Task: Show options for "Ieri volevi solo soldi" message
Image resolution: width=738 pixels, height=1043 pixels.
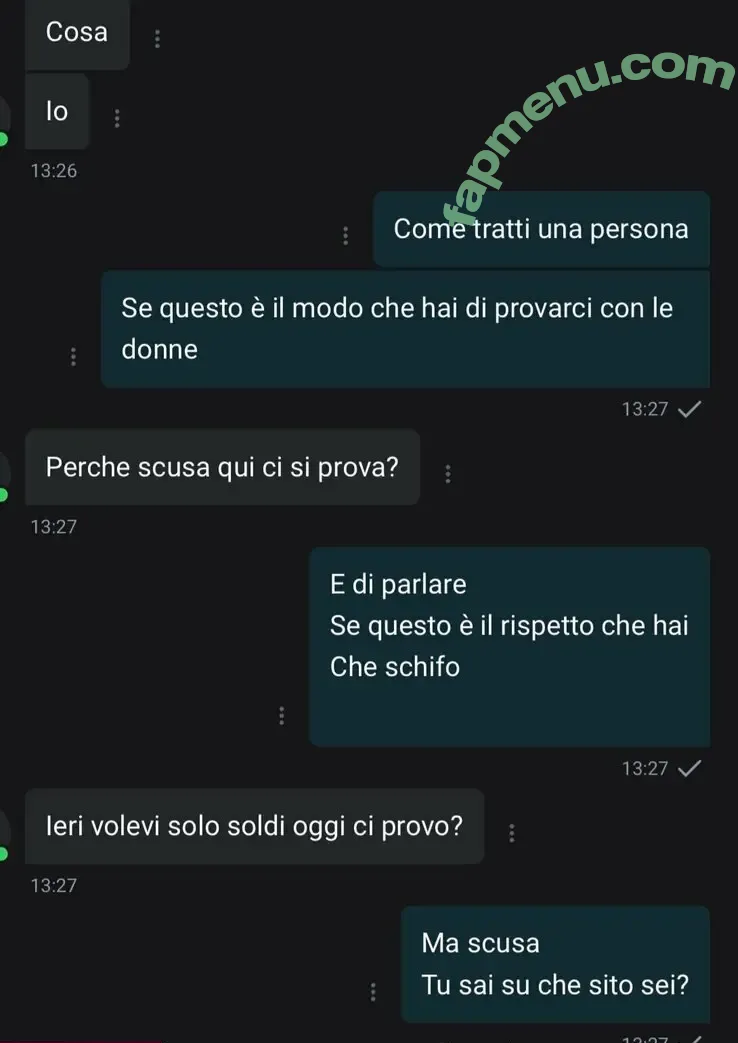Action: [512, 832]
